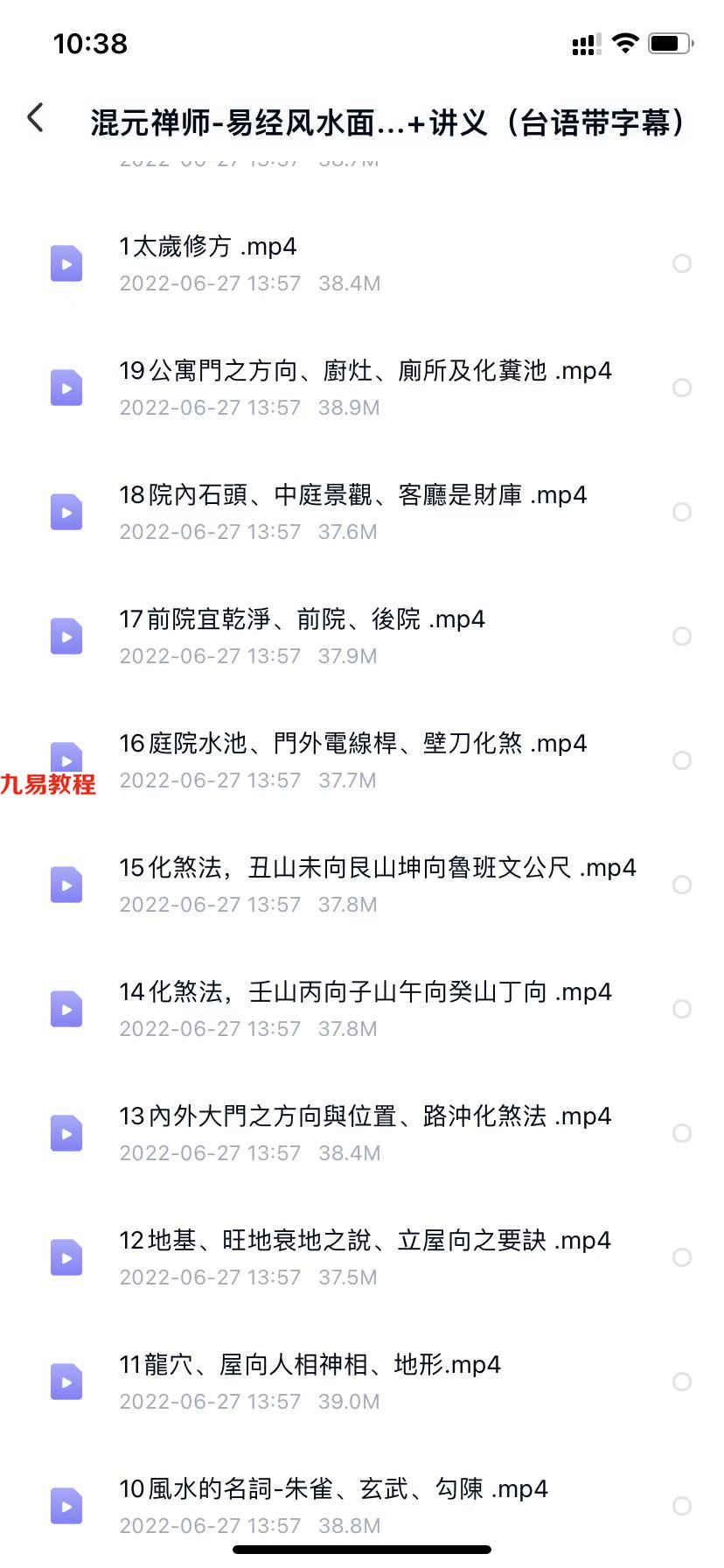This screenshot has height=1568, width=724.
Task: Select file 18 with its circle
Action: click(x=682, y=512)
